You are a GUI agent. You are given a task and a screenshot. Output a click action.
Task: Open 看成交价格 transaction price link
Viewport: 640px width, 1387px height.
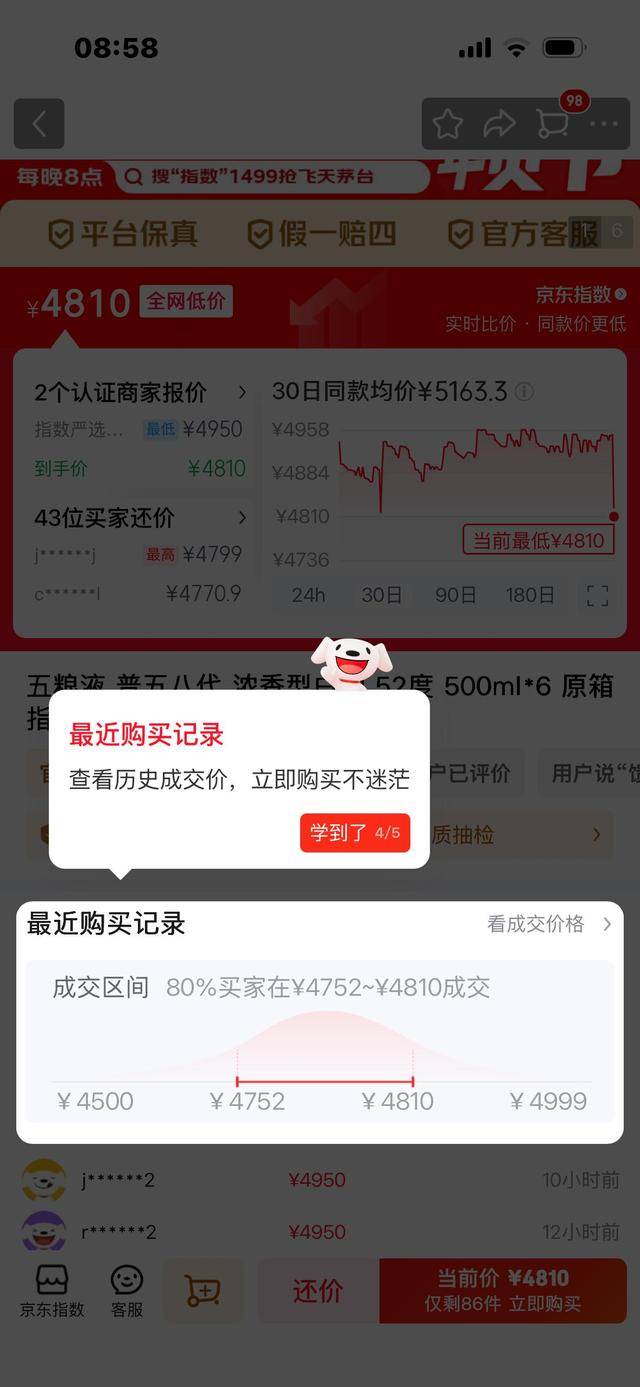548,924
